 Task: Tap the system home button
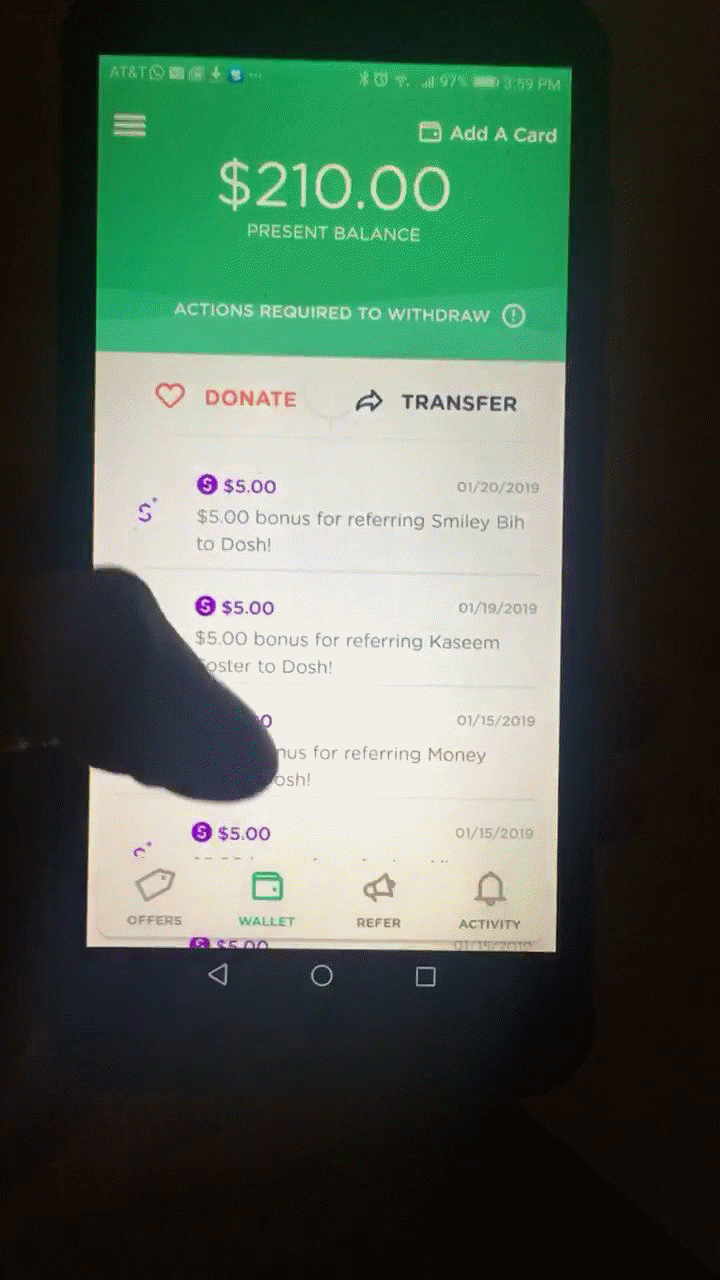click(x=322, y=976)
